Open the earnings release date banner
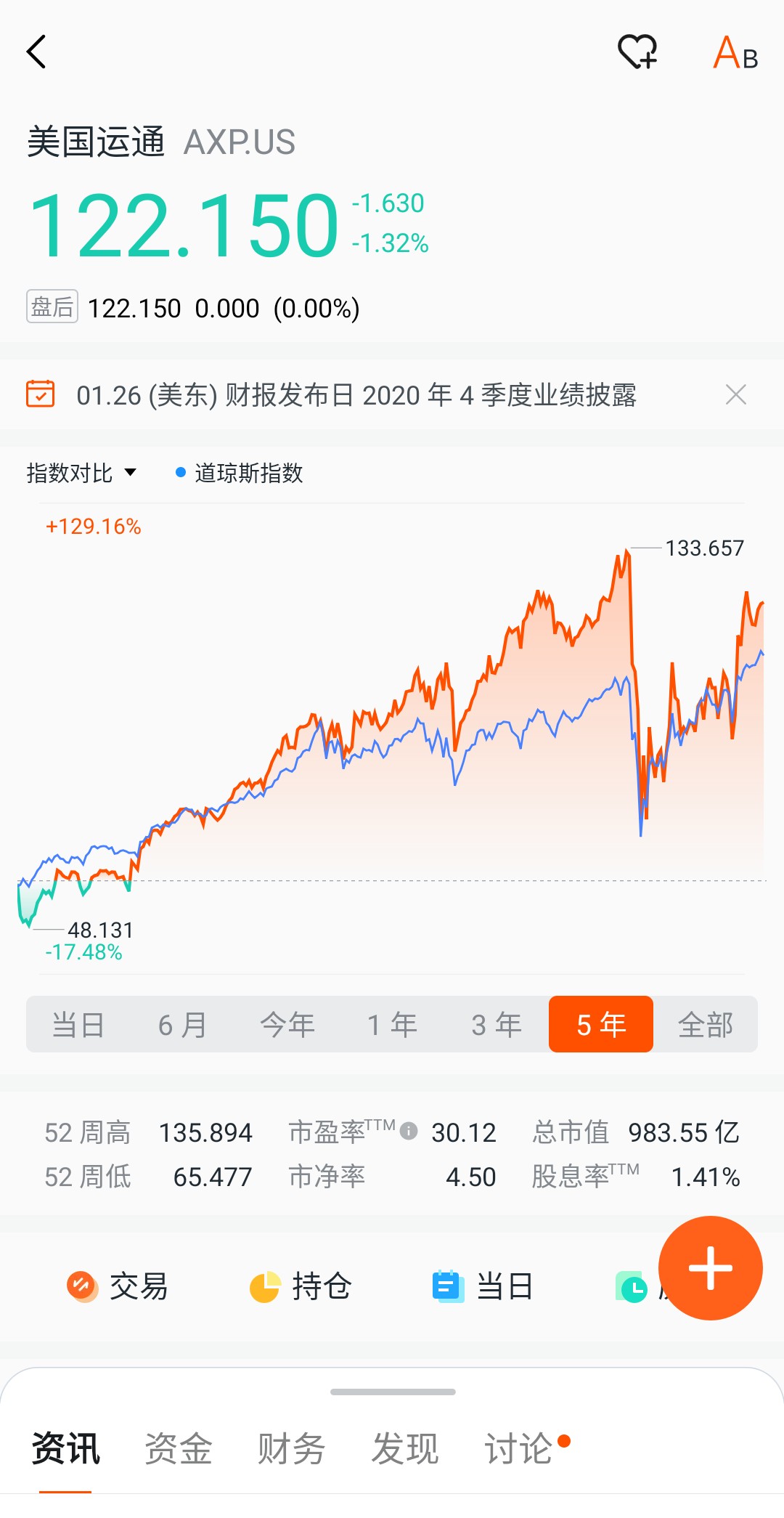 [x=356, y=395]
